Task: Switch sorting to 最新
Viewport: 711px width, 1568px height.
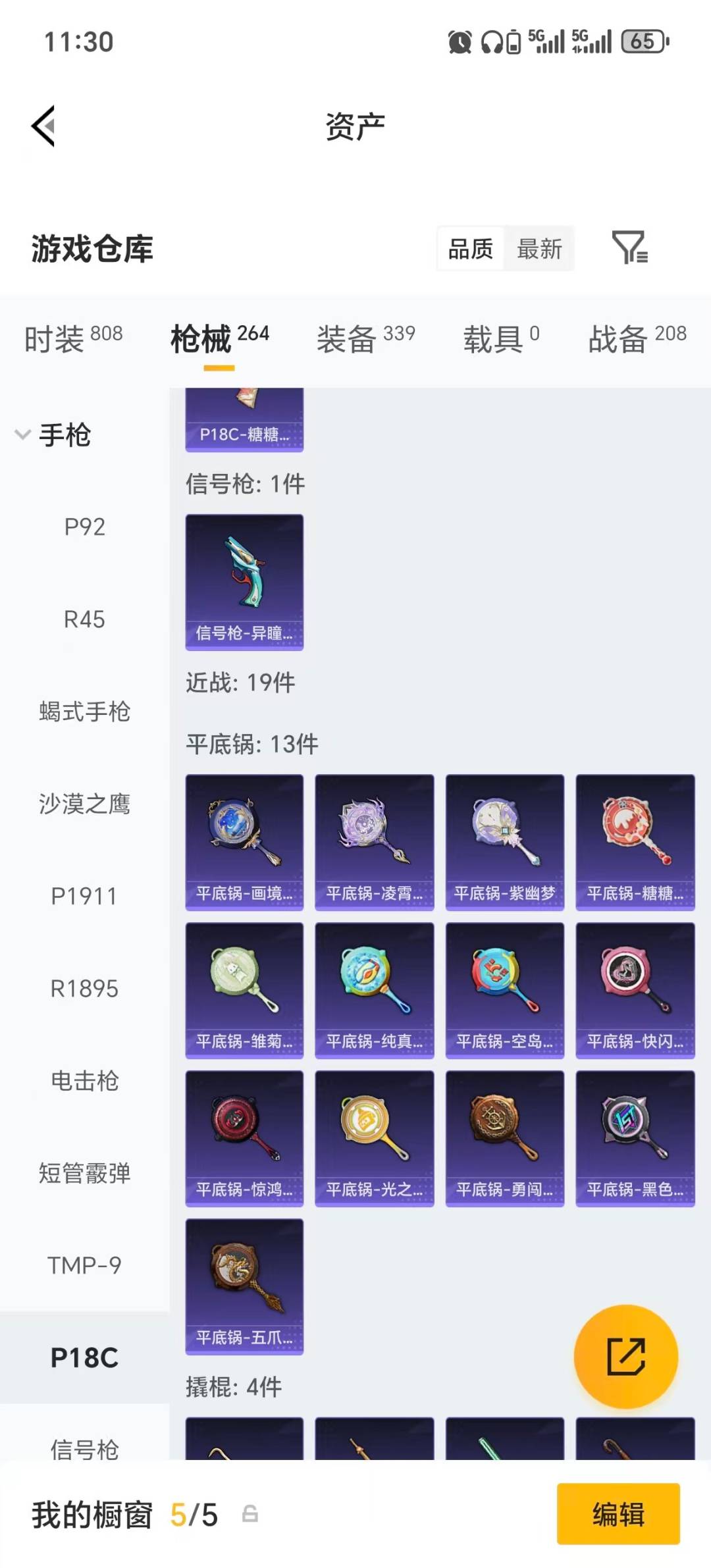Action: click(540, 248)
